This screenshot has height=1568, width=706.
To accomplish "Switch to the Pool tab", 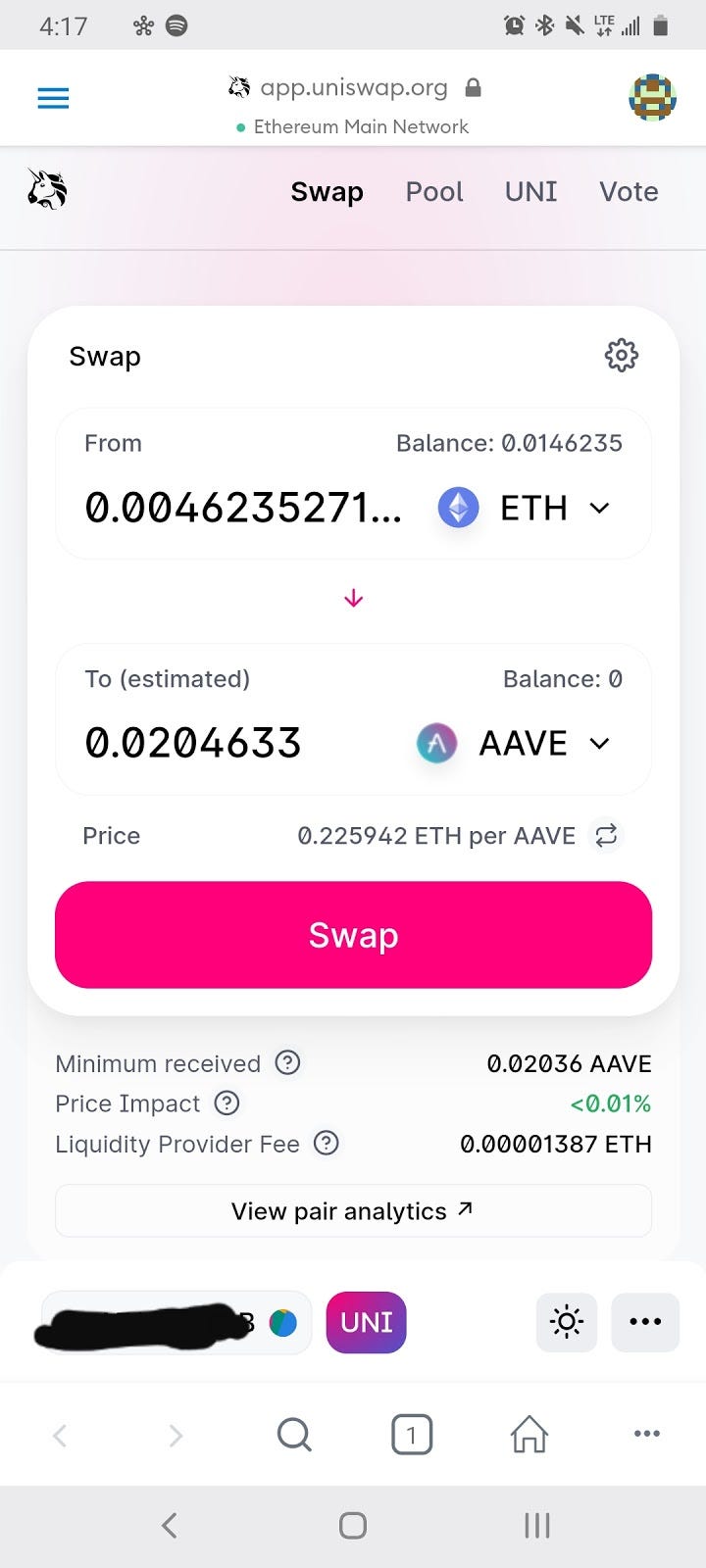I will pyautogui.click(x=434, y=192).
